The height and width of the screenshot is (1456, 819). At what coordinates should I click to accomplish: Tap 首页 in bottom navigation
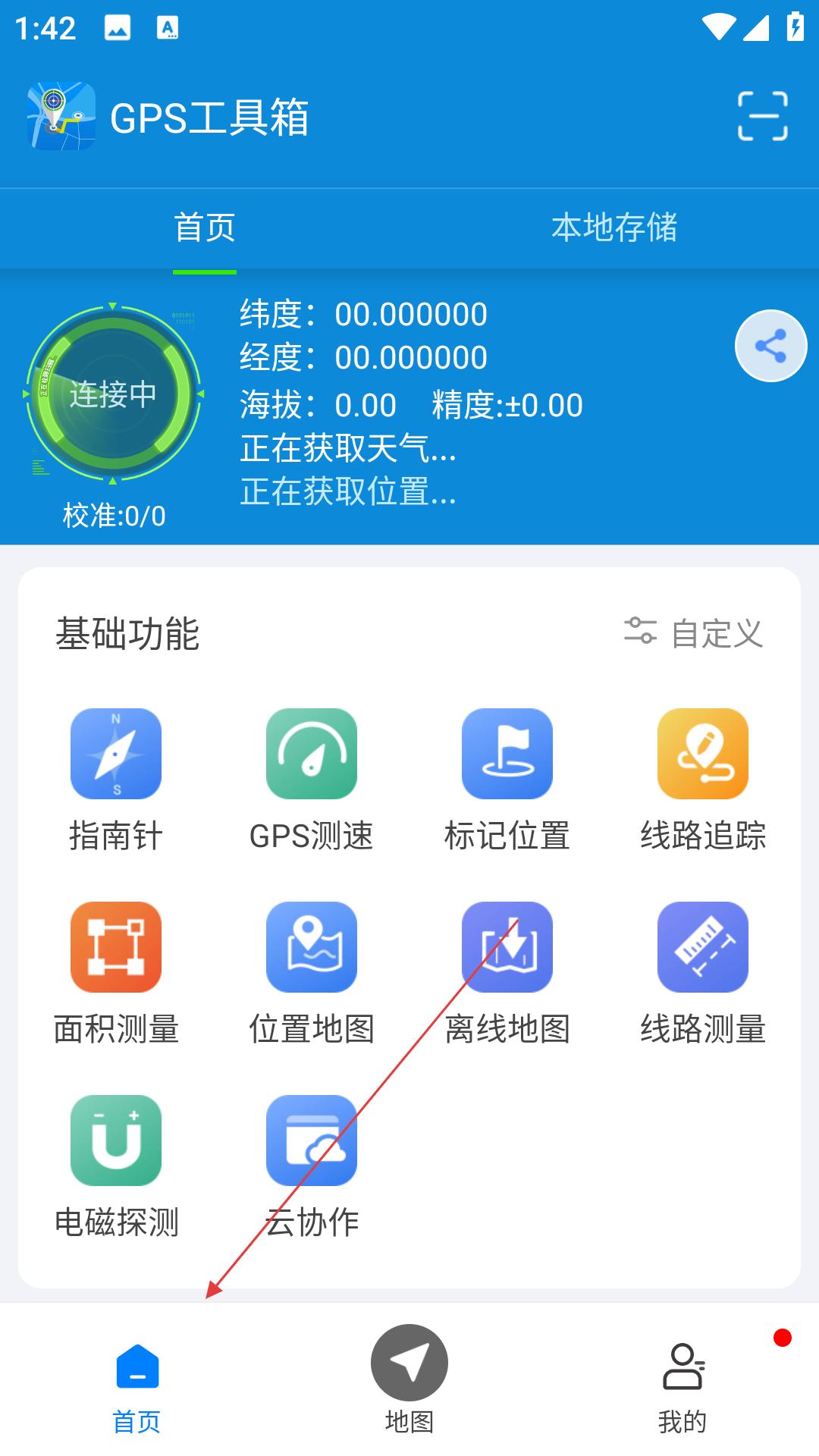(x=136, y=1384)
